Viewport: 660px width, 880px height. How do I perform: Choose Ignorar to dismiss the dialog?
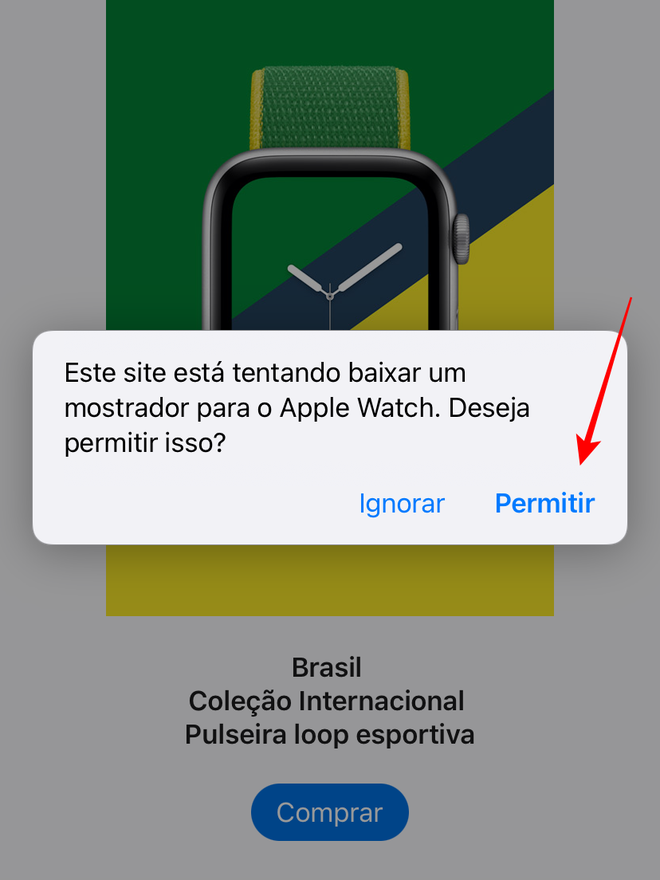tap(401, 503)
